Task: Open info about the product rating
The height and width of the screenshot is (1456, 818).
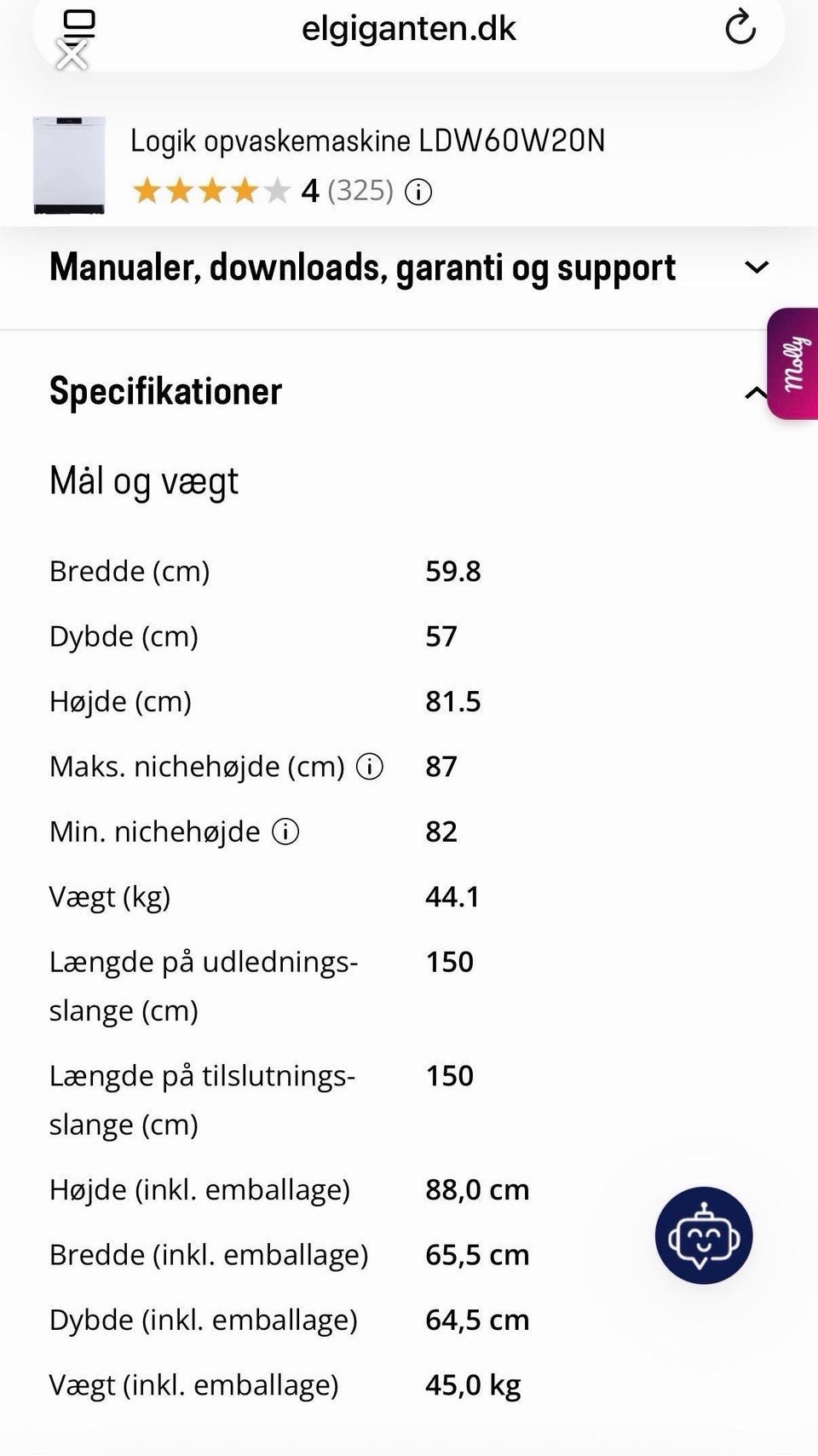Action: (418, 192)
